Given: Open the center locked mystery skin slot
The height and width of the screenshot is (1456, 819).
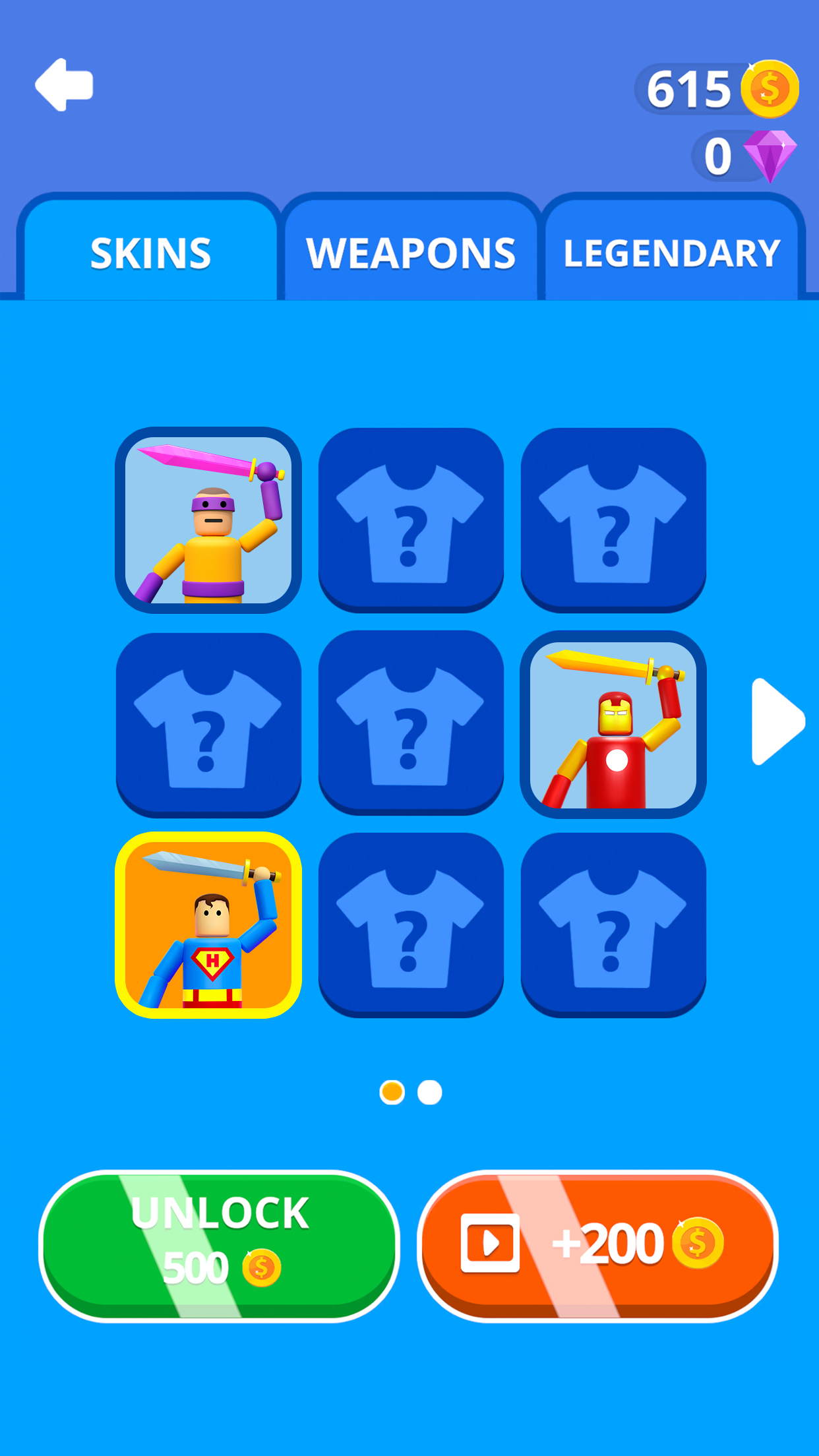Looking at the screenshot, I should coord(410,725).
